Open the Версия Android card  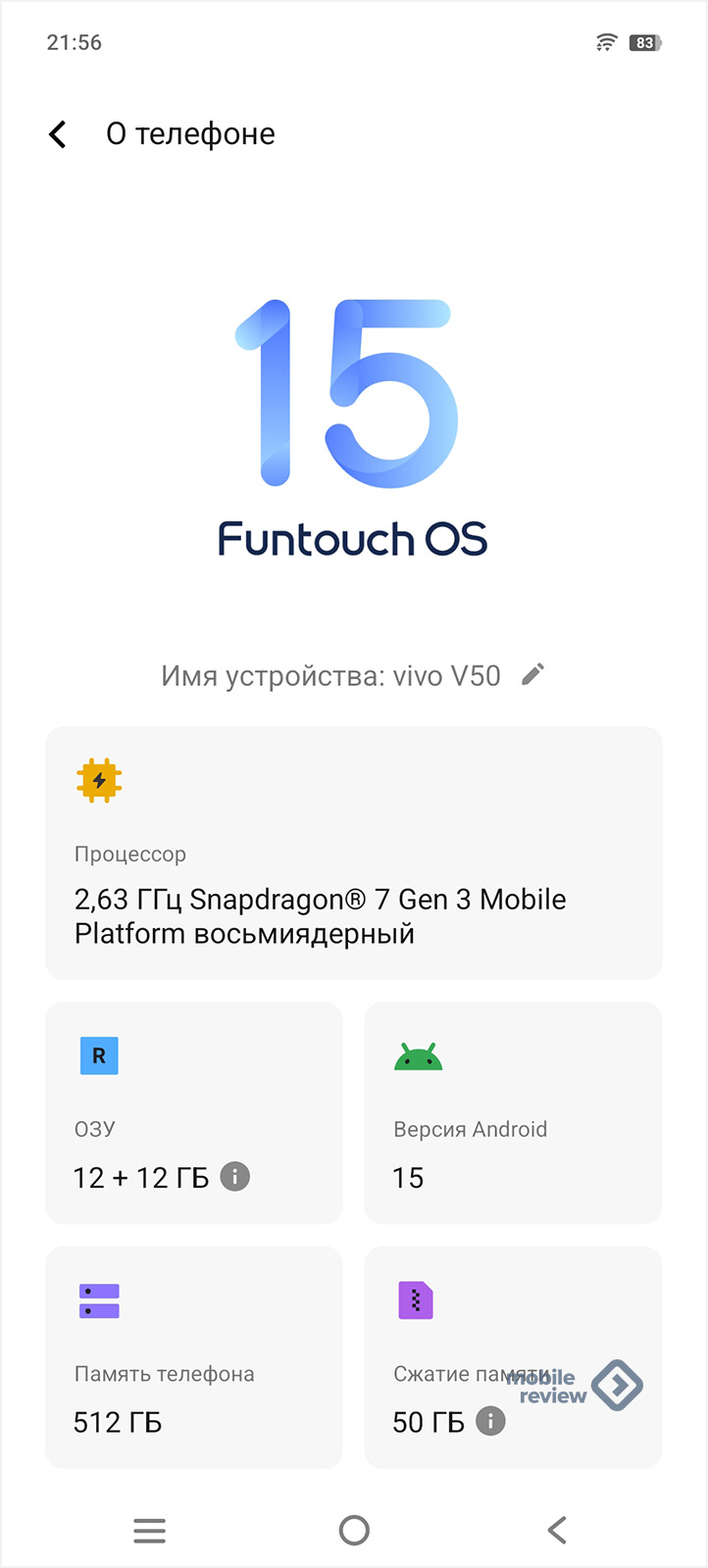513,1112
